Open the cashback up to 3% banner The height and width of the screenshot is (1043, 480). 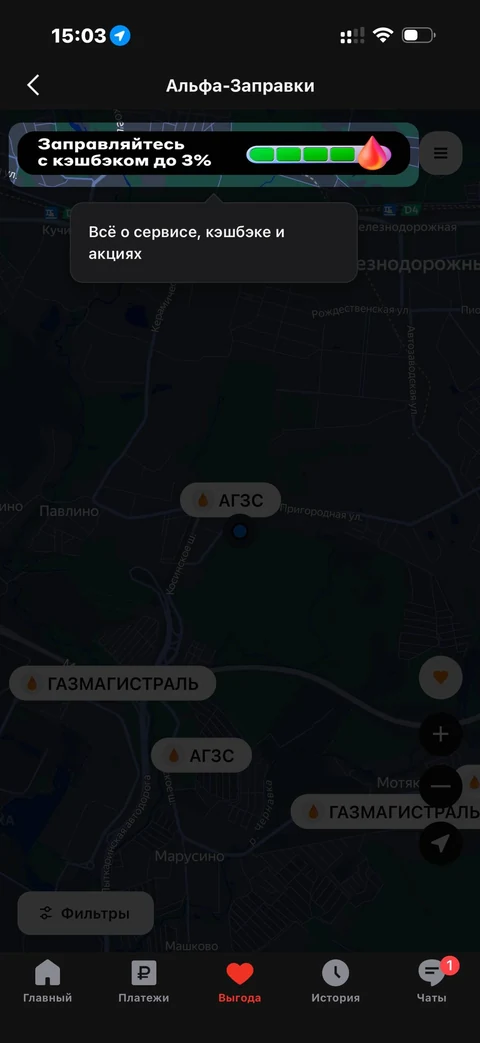pos(213,153)
